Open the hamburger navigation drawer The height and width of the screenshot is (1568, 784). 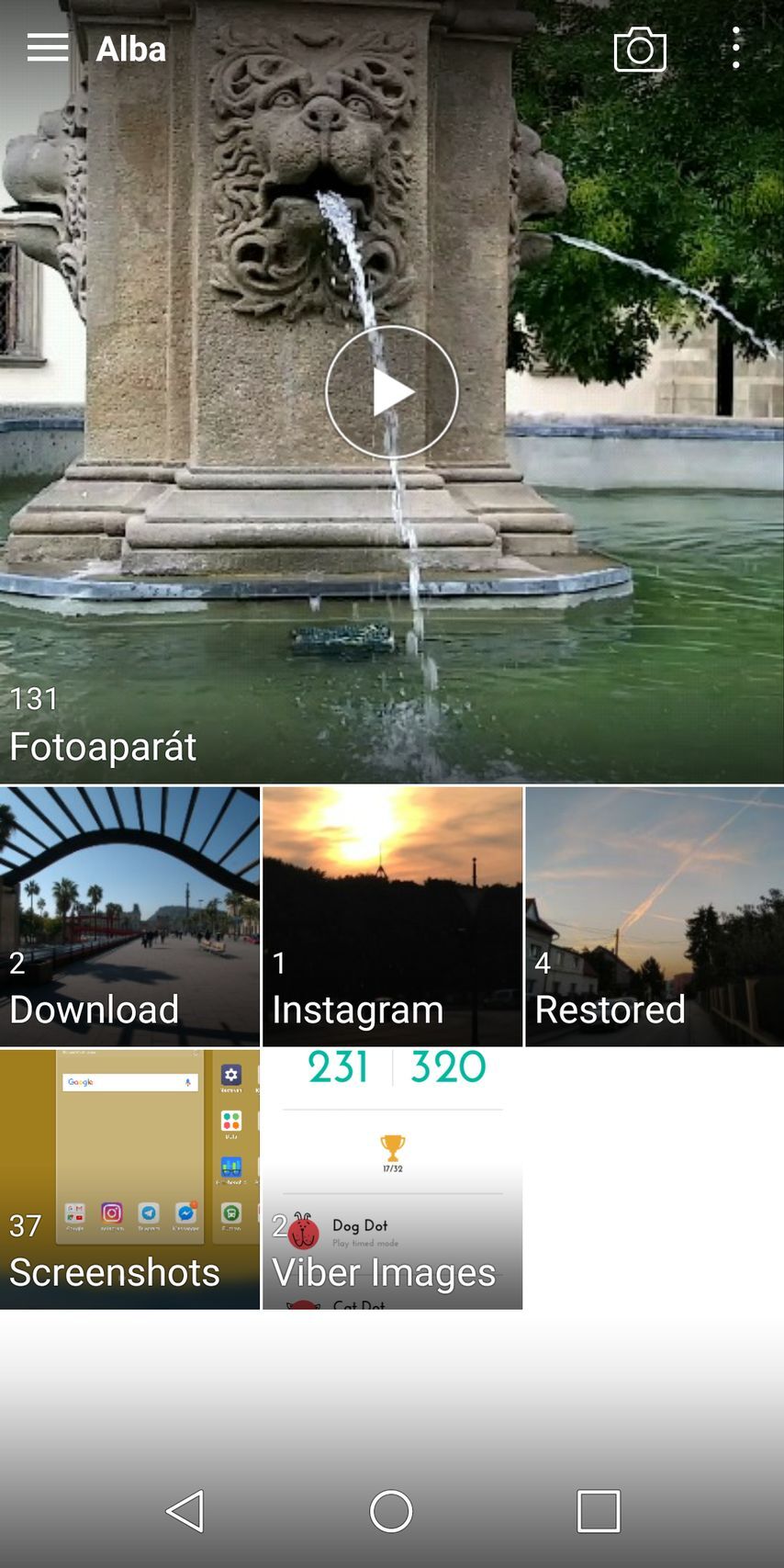click(48, 48)
